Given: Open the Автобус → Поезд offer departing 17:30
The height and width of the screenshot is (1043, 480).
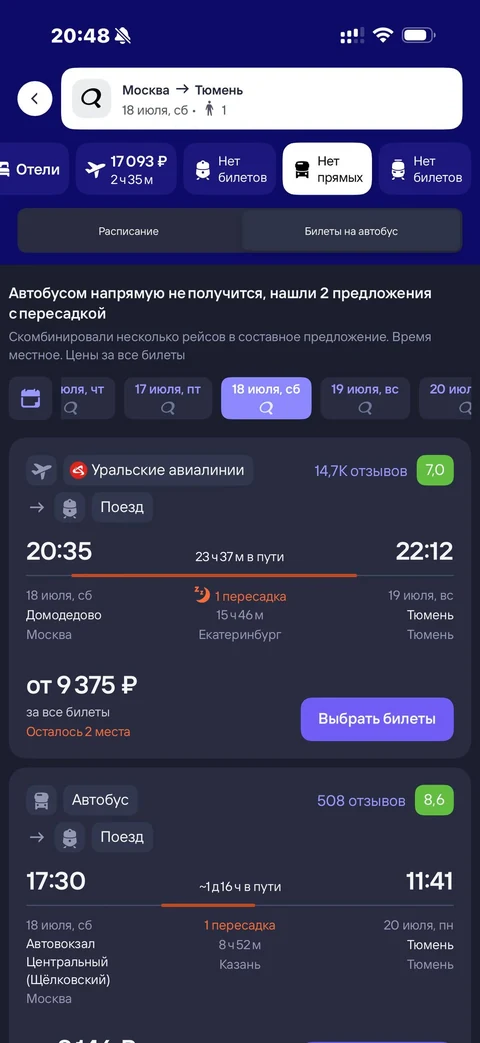Looking at the screenshot, I should pyautogui.click(x=240, y=905).
